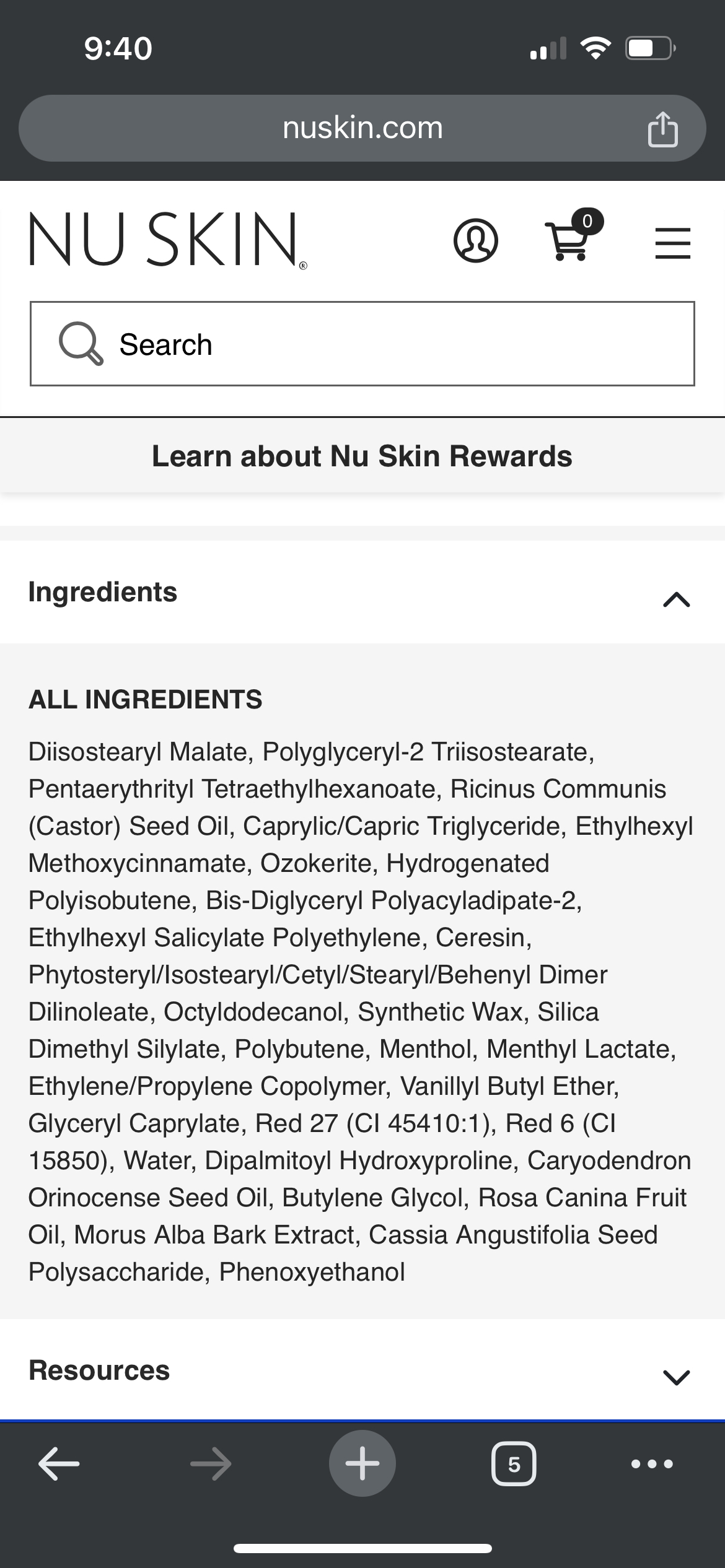Screen dimensions: 725x1568
Task: Open Learn about Nu Skin Rewards
Action: click(362, 456)
